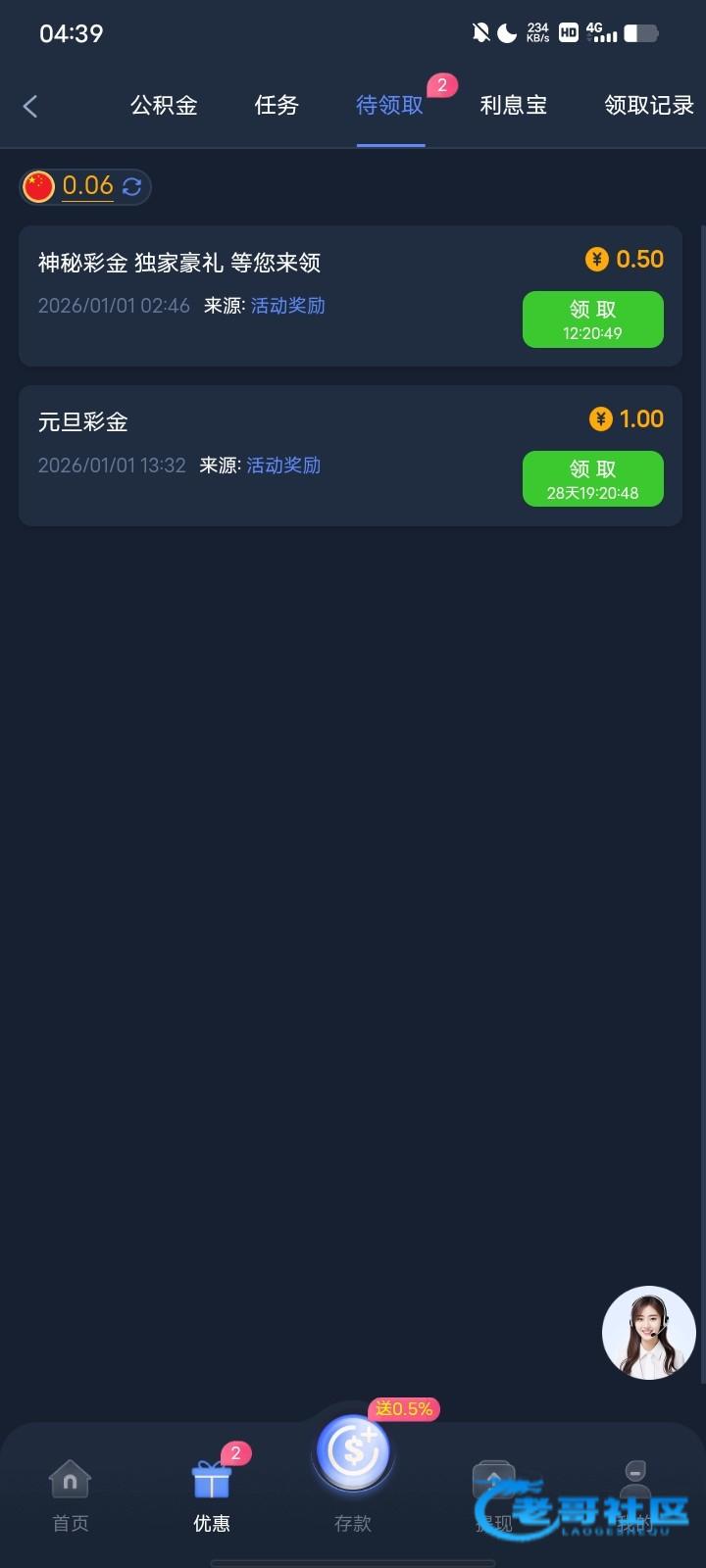This screenshot has height=1568, width=706.
Task: Claim the 元旦彩金 1.00 reward
Action: coord(592,479)
